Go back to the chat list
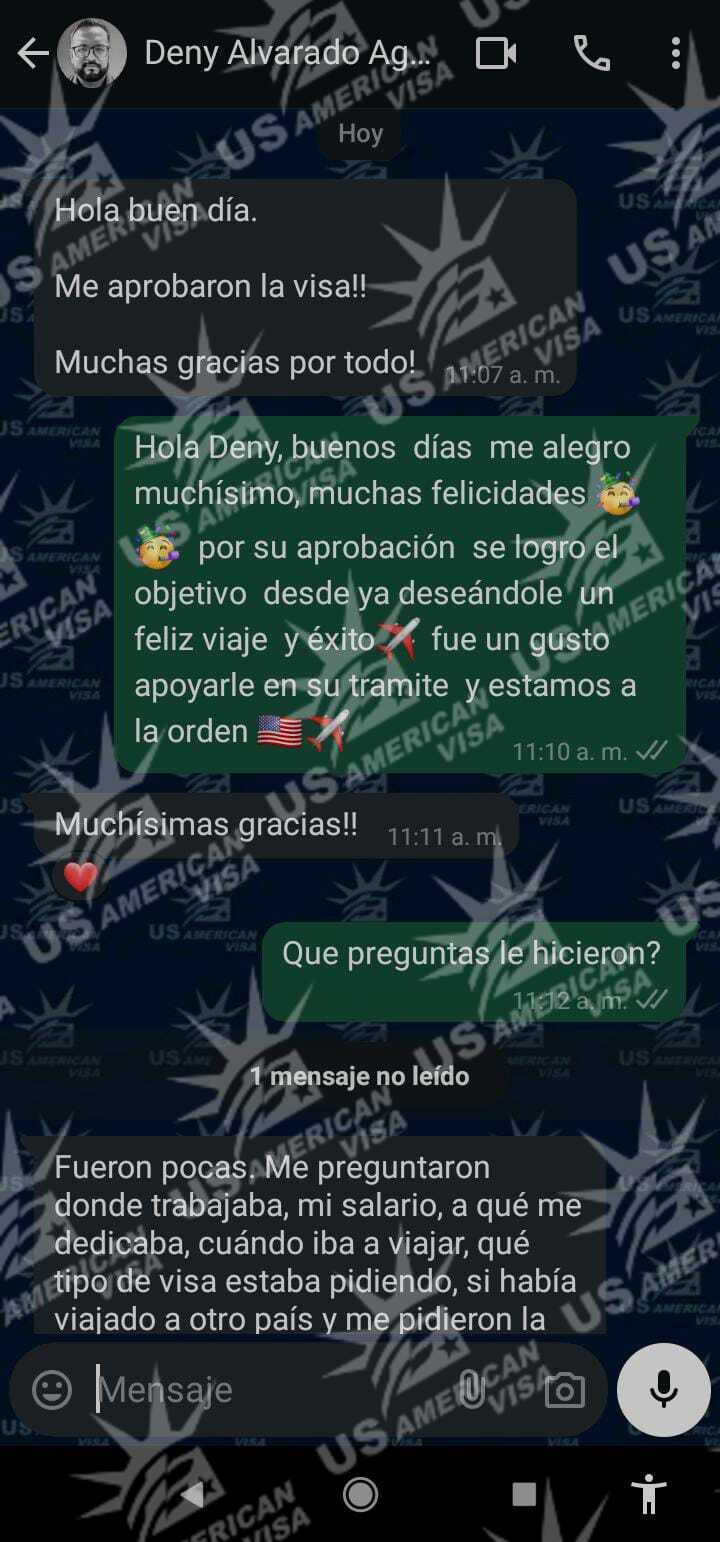This screenshot has height=1542, width=720. 33,54
